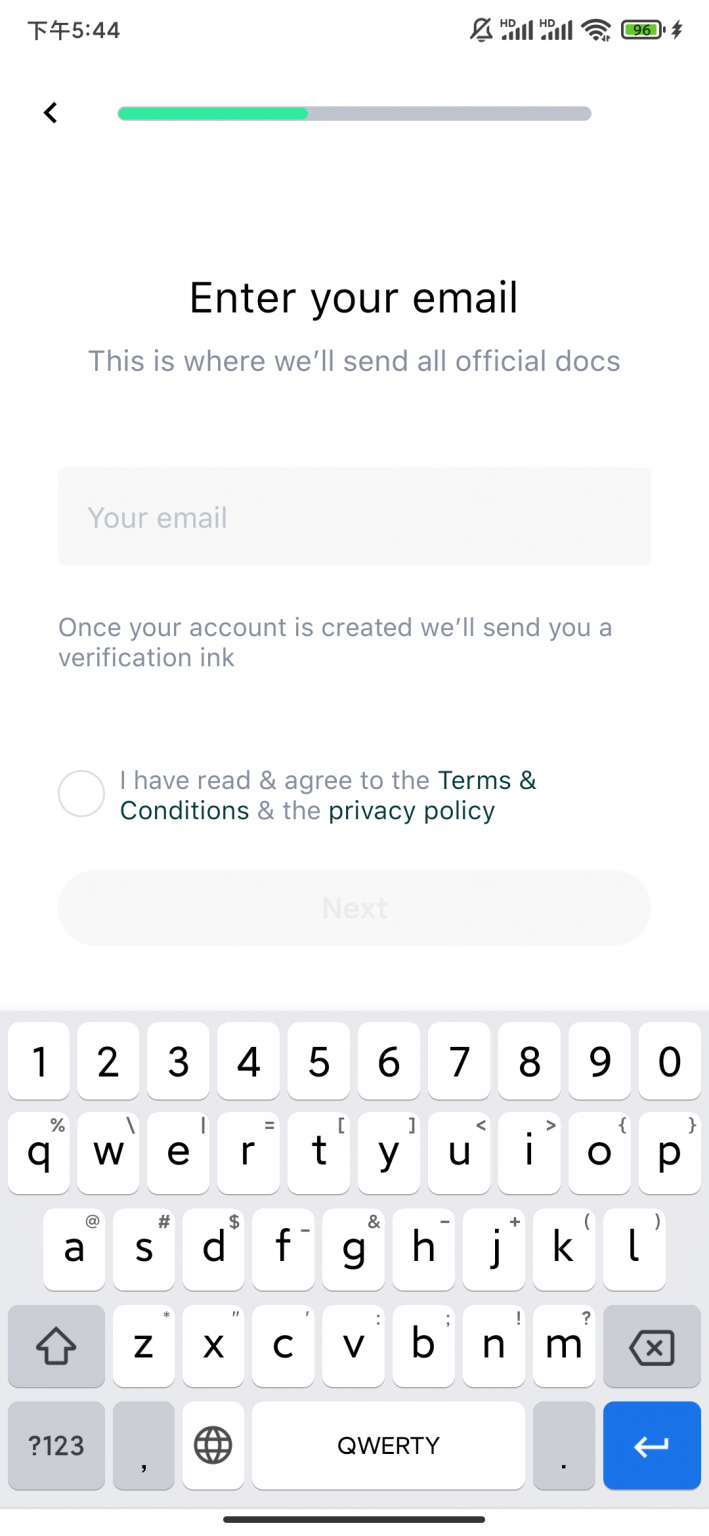Open the privacy policy link
Viewport: 709px width, 1536px height.
tap(411, 810)
